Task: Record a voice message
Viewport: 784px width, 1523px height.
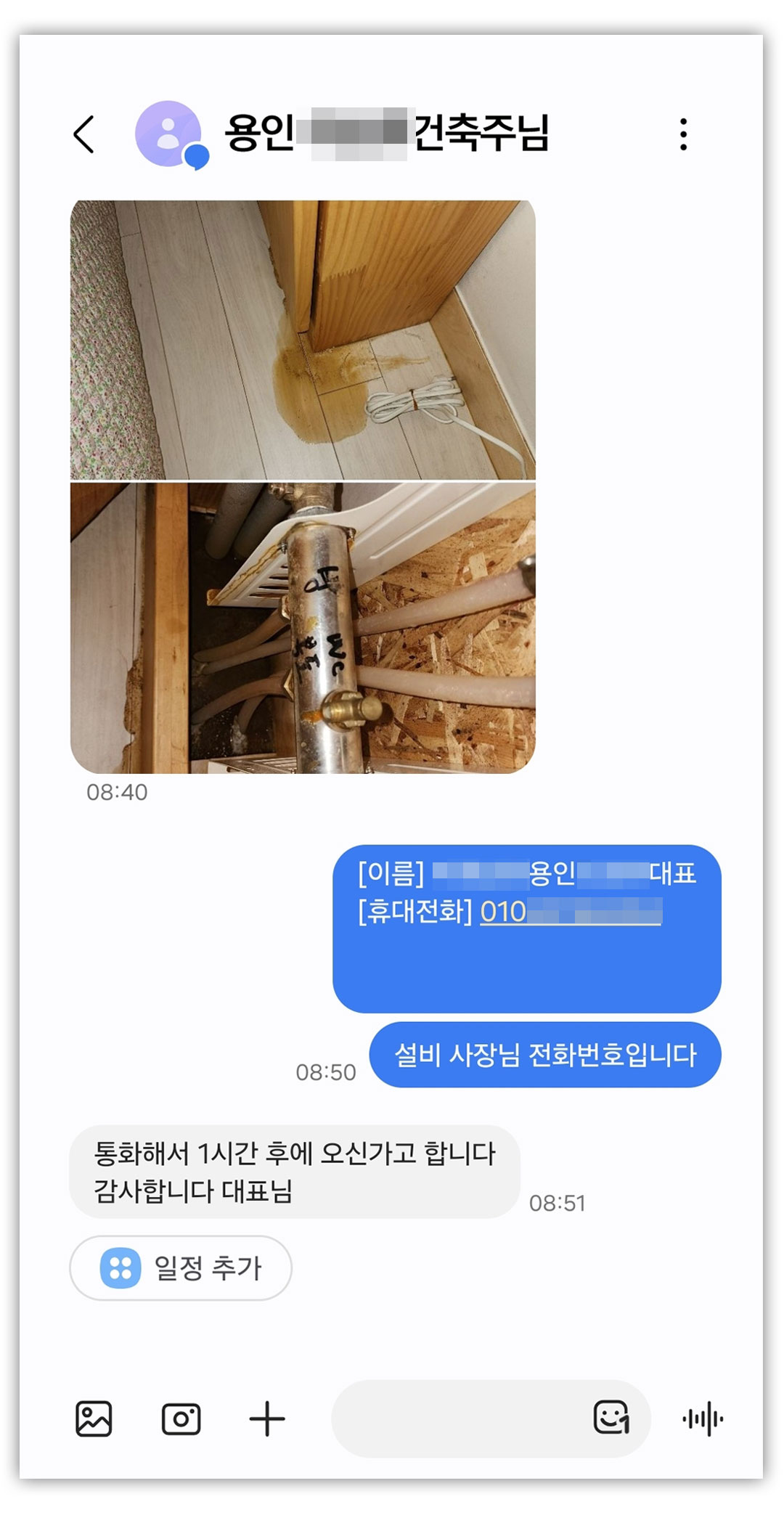Action: point(703,1418)
